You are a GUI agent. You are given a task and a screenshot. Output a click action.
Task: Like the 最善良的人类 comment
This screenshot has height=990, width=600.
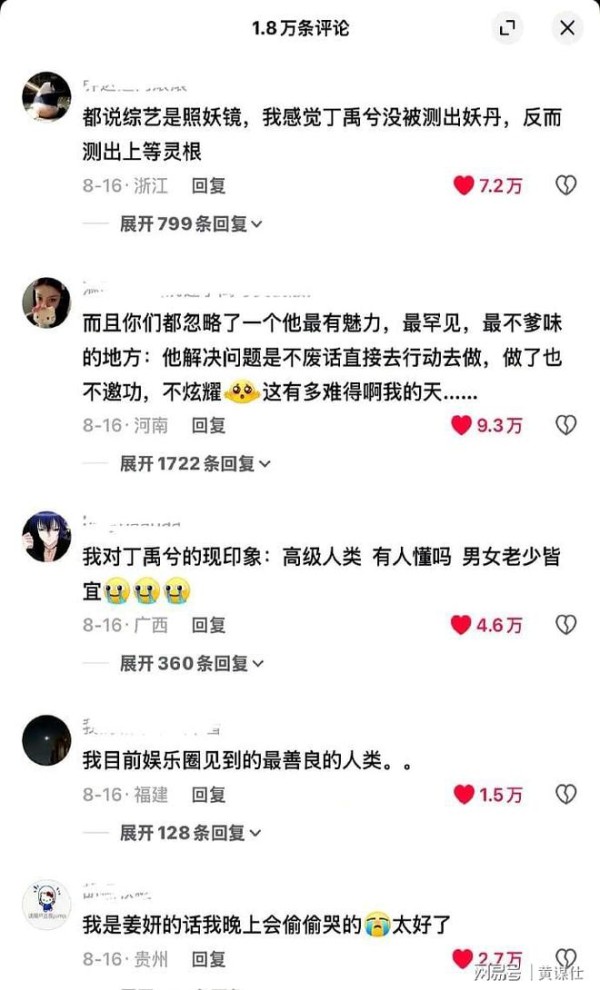pos(463,795)
